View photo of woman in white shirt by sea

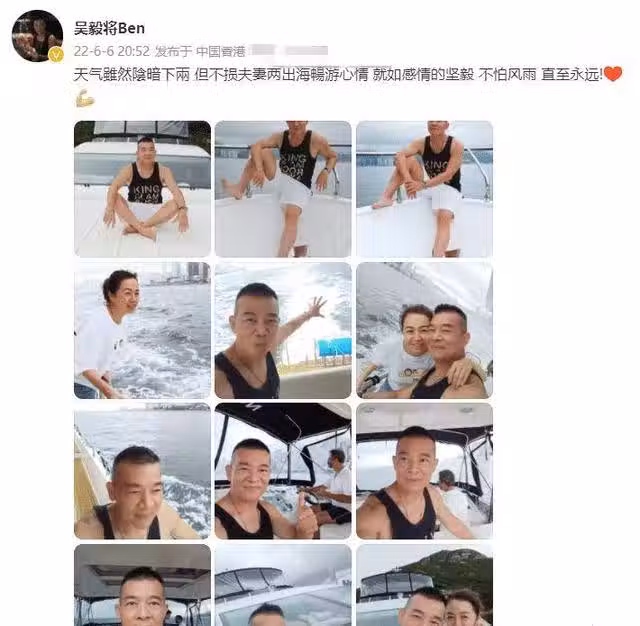click(142, 330)
